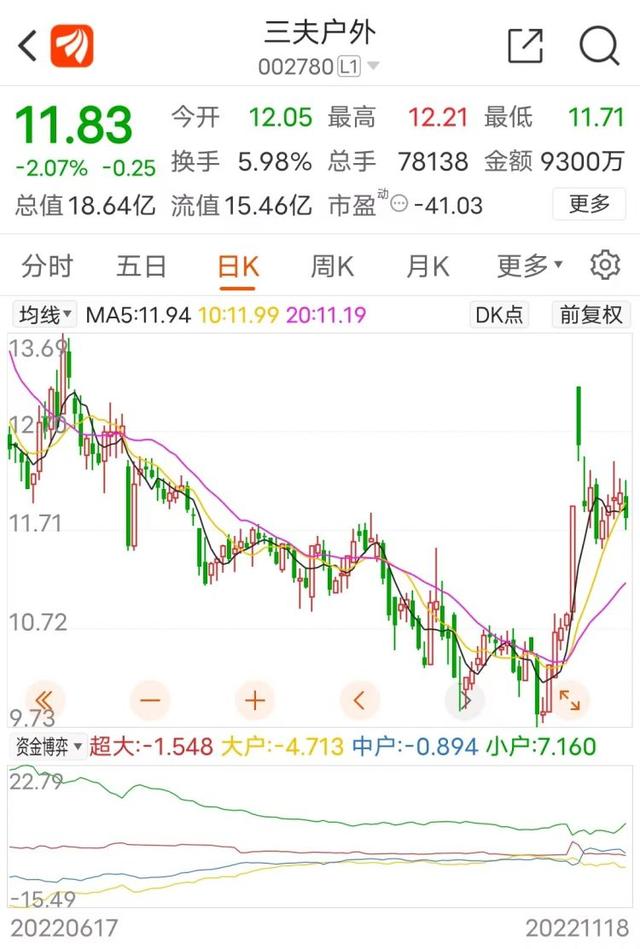The height and width of the screenshot is (949, 640).
Task: Switch to the 分时 chart tab
Action: 48,266
